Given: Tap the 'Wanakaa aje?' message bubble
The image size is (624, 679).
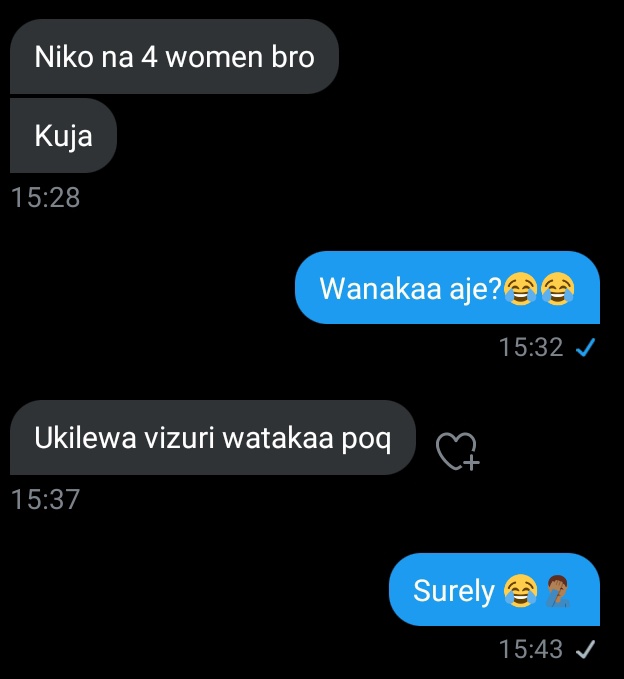Looking at the screenshot, I should coord(447,289).
